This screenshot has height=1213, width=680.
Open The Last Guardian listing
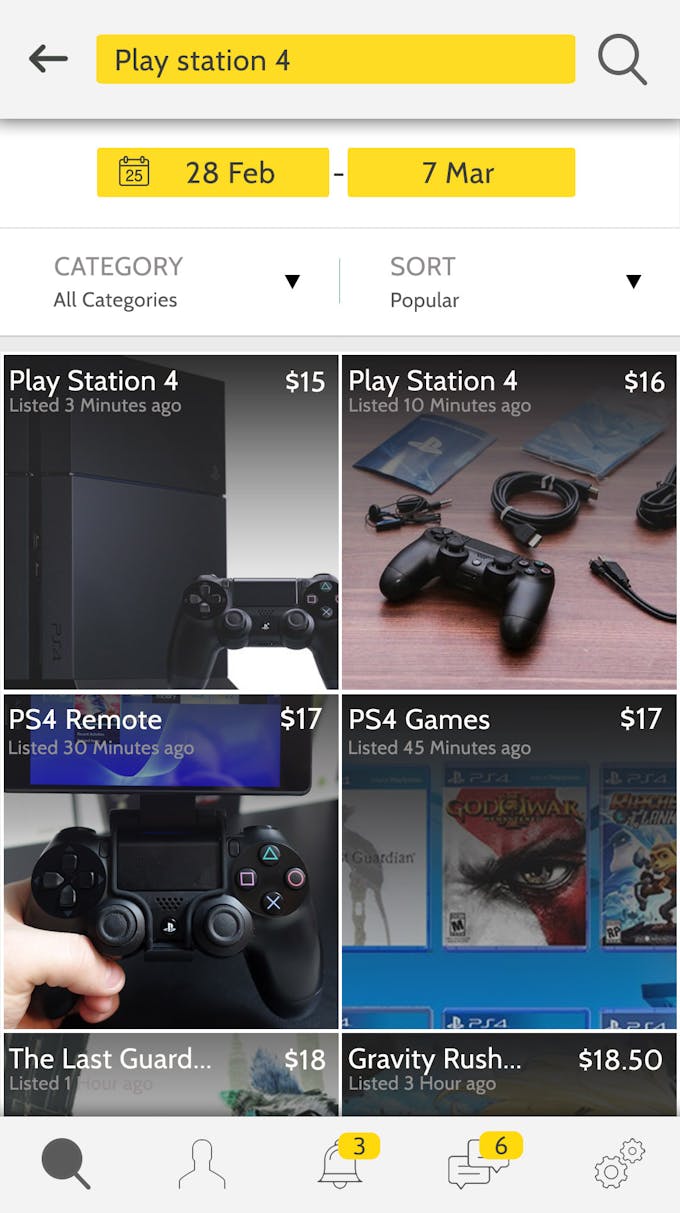[171, 1075]
